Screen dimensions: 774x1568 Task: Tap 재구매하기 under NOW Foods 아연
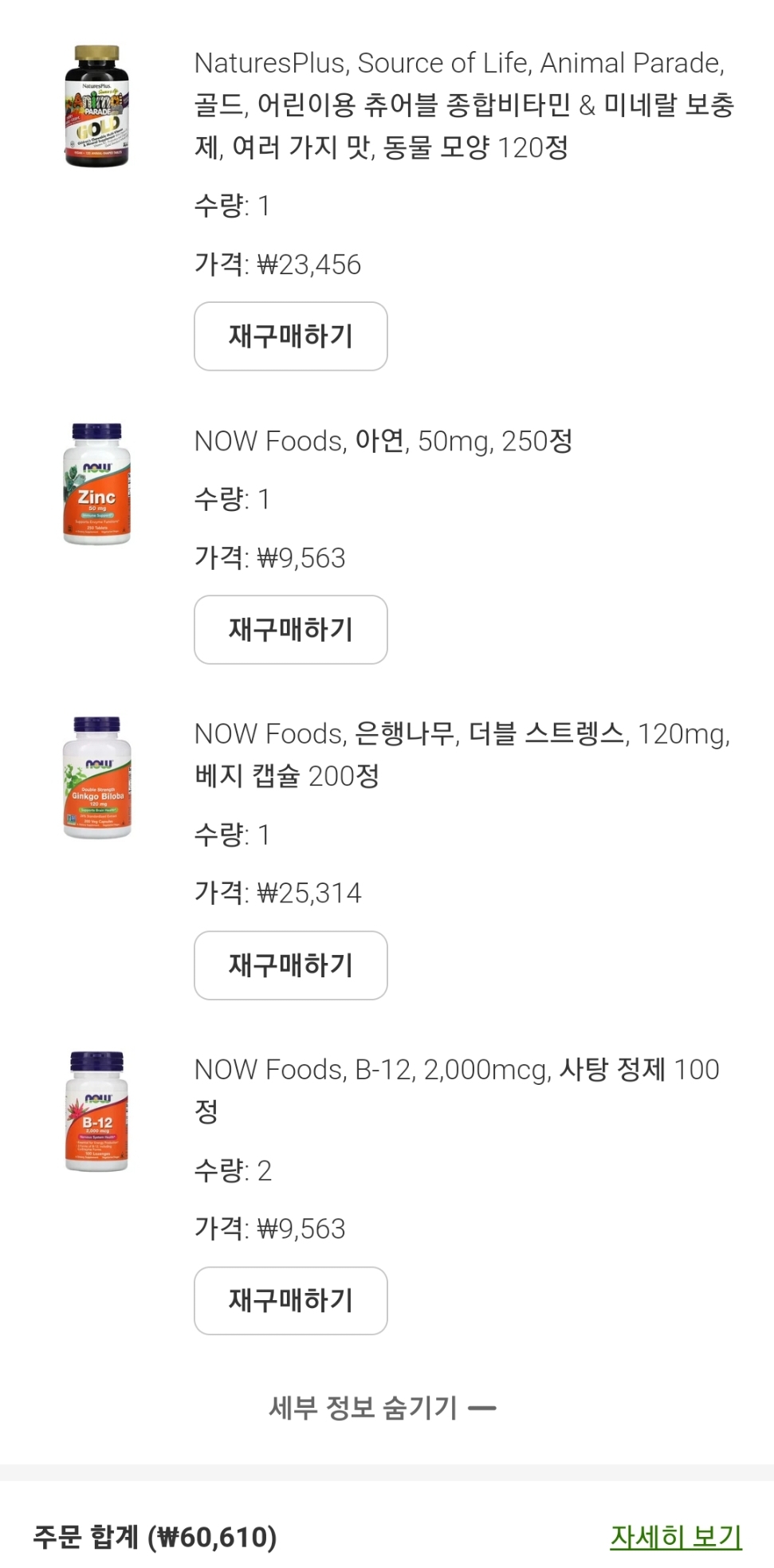tap(290, 630)
